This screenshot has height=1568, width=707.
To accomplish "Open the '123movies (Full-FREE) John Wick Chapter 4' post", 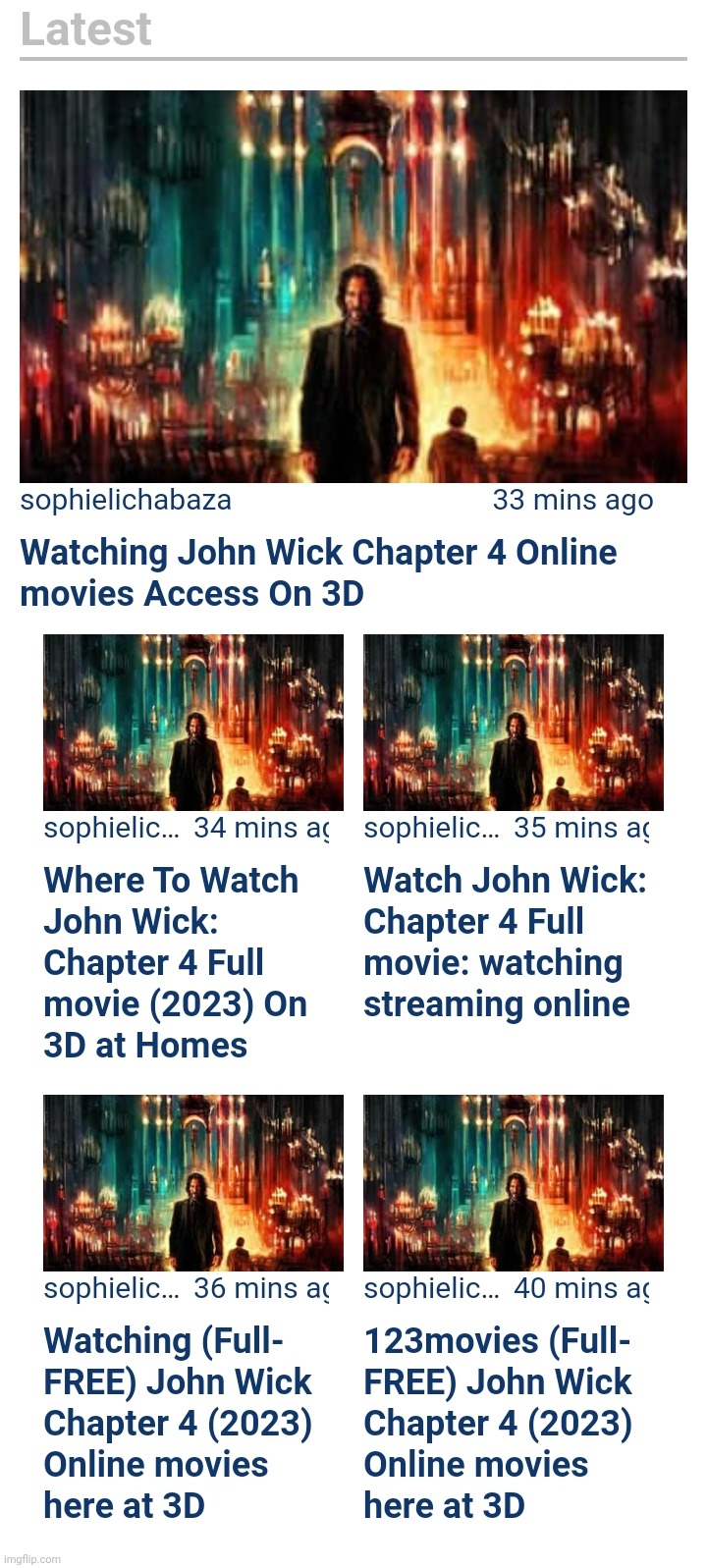I will pos(498,1422).
